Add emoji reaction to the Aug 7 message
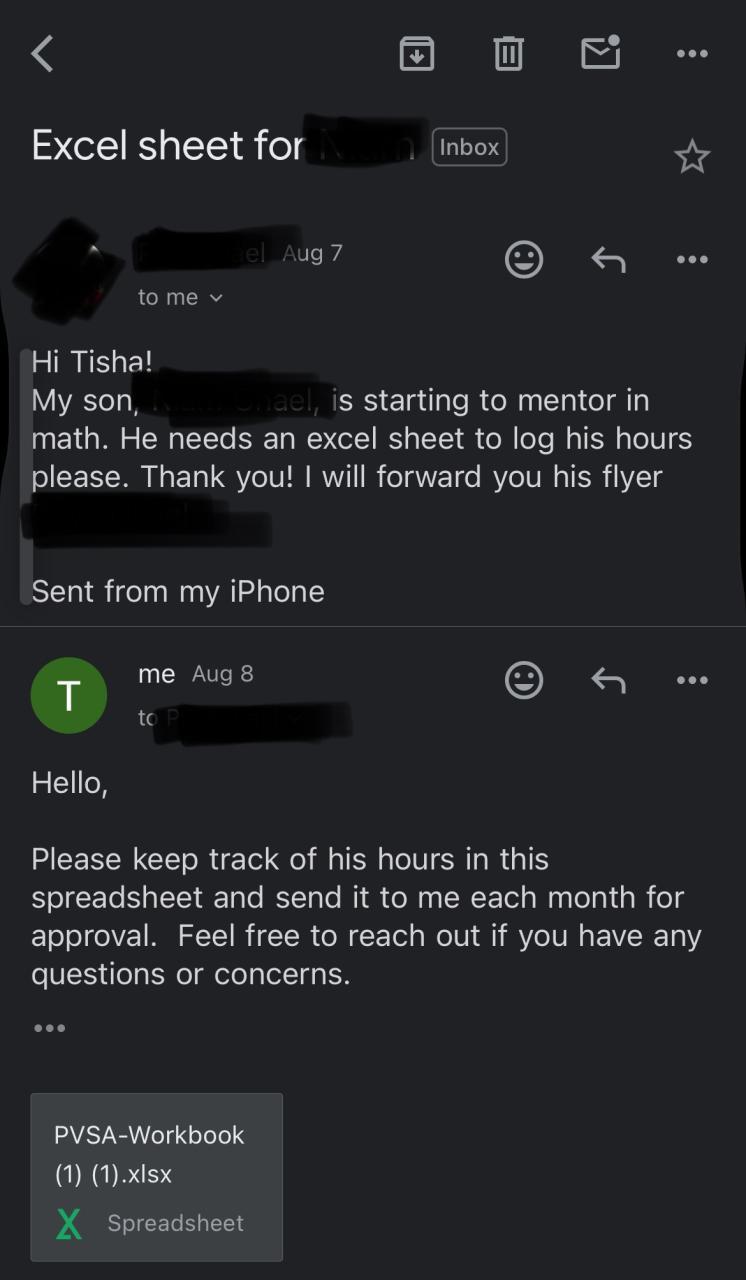This screenshot has width=746, height=1280. click(x=523, y=260)
